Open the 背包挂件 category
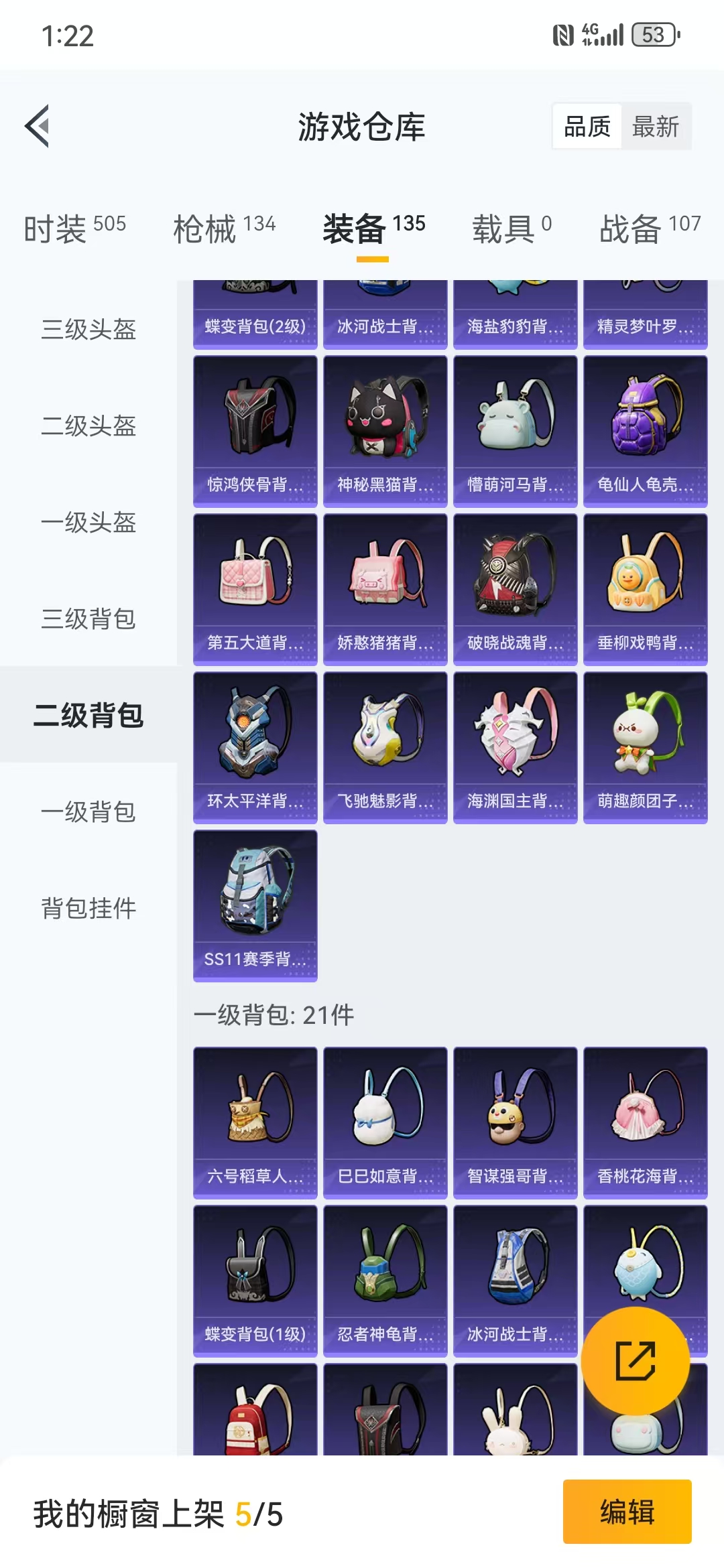724x1568 pixels. point(88,908)
